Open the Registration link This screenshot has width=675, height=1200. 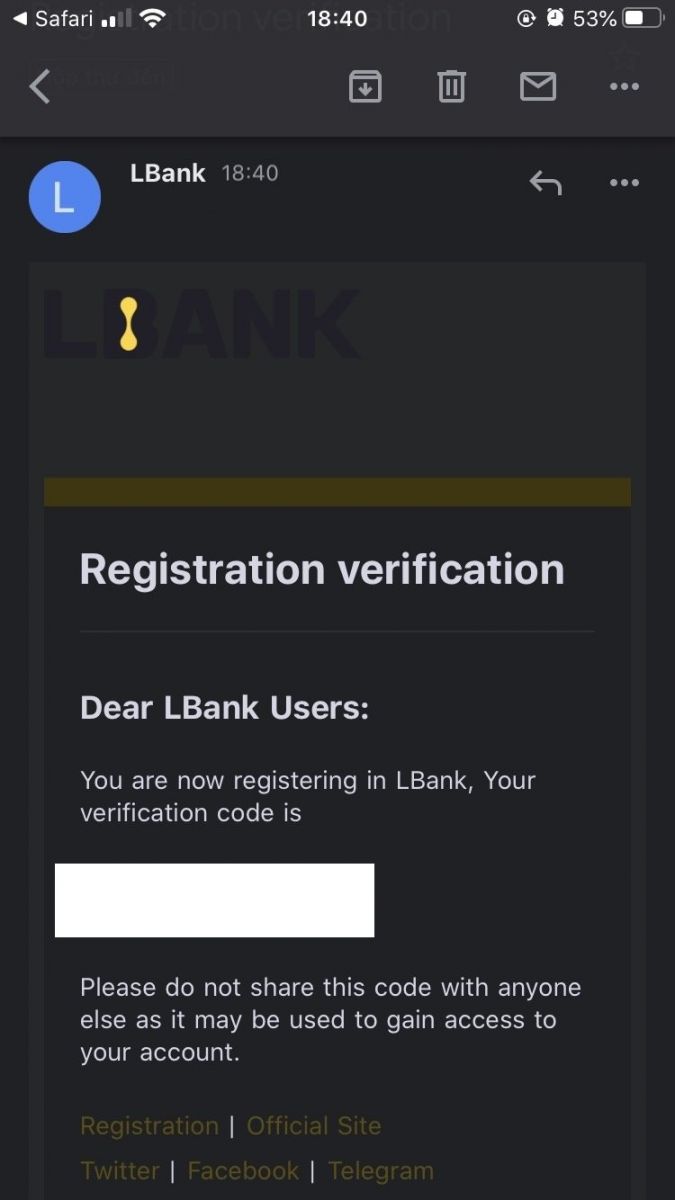[x=149, y=1125]
